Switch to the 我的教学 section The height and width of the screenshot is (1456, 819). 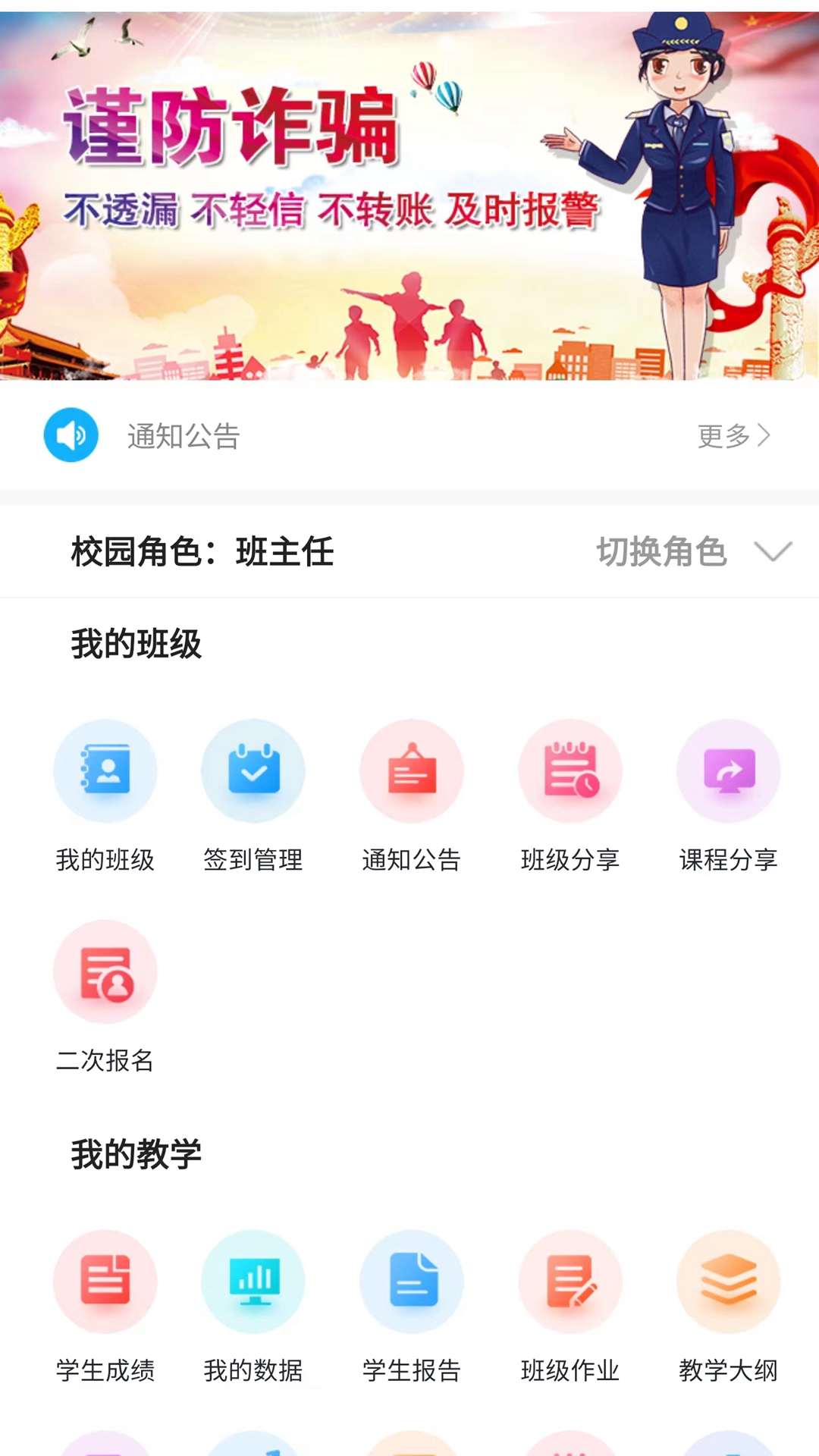pos(133,1156)
